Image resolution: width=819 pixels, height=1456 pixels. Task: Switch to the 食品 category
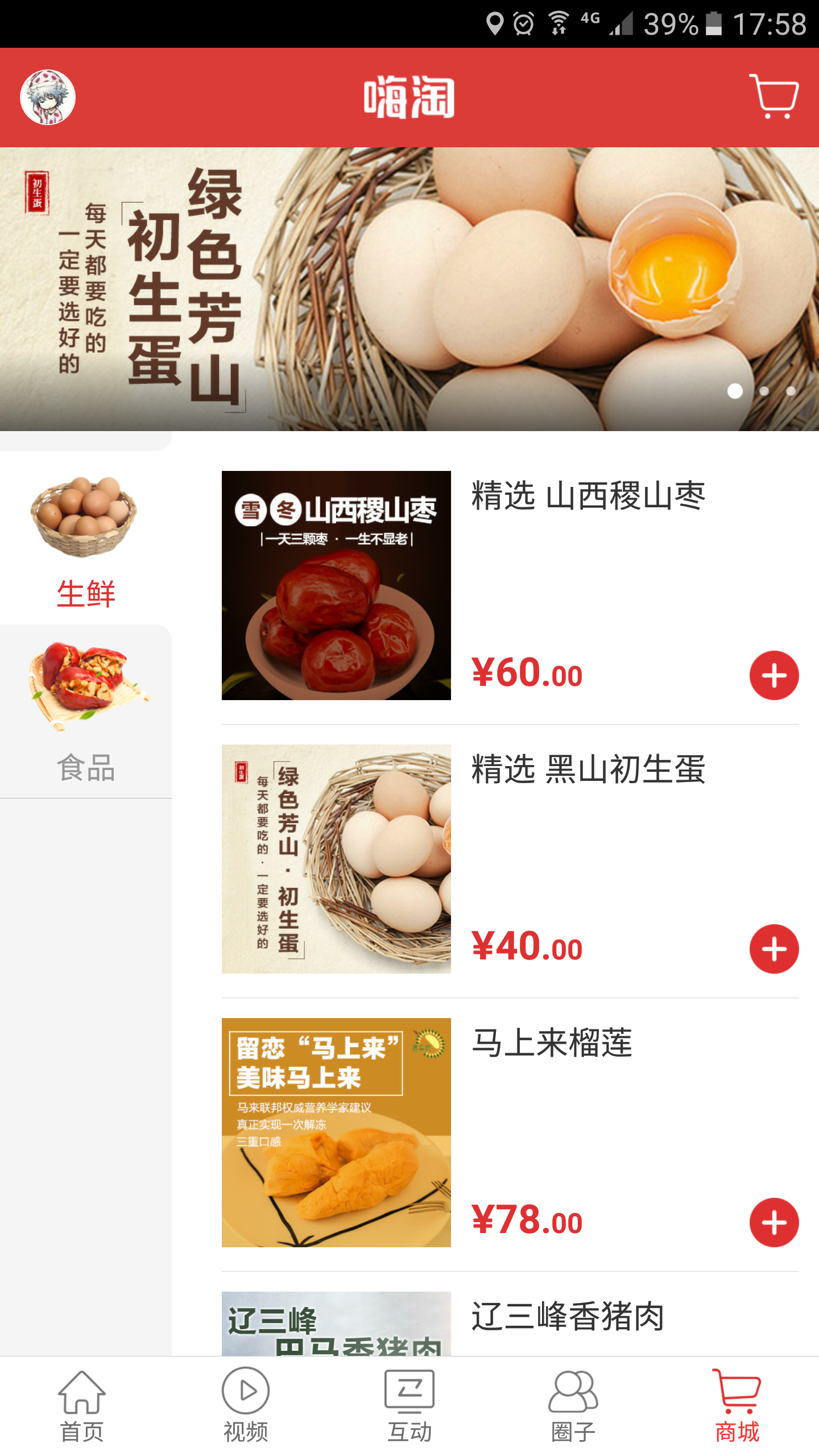[x=85, y=711]
